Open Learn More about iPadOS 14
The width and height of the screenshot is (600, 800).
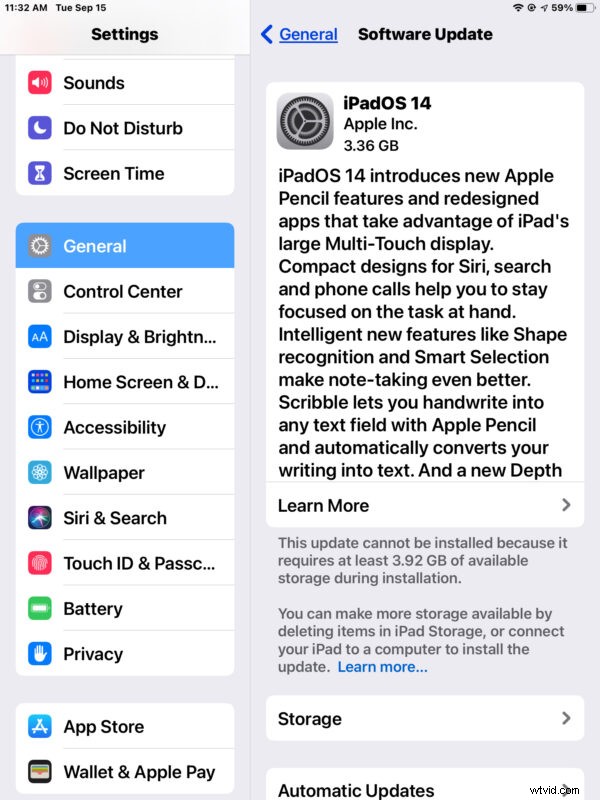coord(424,505)
